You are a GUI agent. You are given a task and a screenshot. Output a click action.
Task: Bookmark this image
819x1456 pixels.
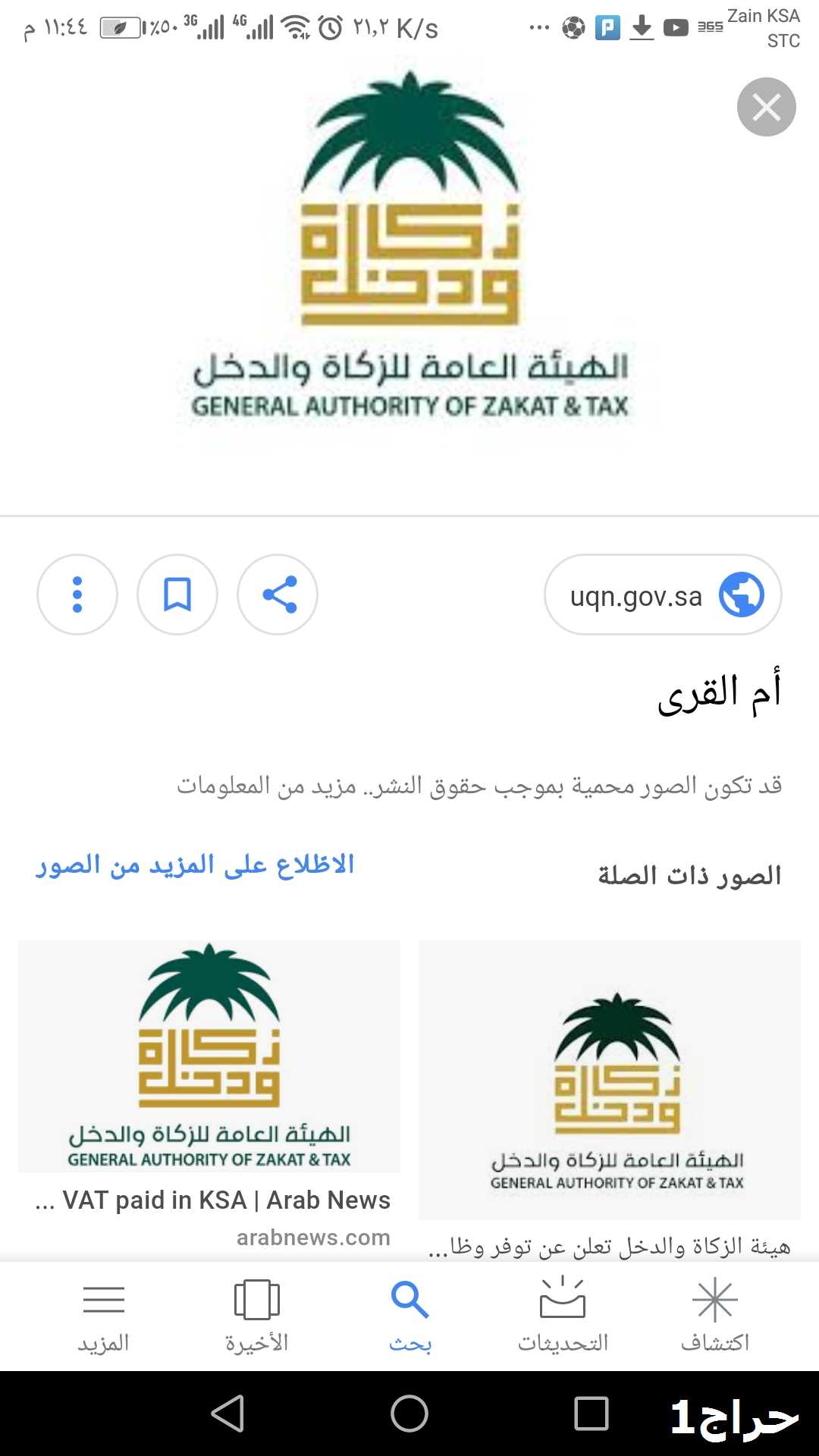[177, 595]
